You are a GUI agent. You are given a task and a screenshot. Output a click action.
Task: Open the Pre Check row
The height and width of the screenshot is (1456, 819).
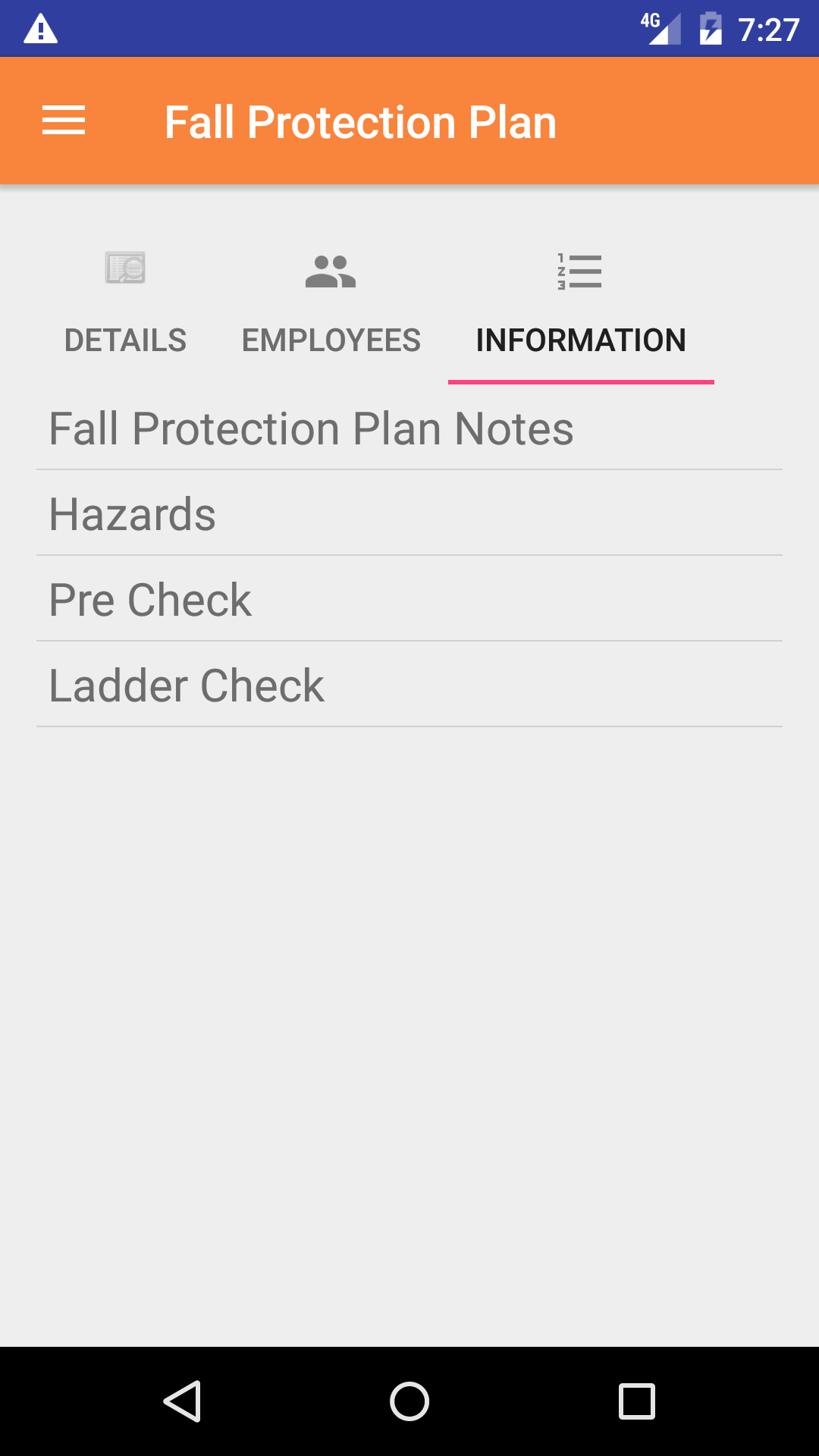click(x=409, y=600)
